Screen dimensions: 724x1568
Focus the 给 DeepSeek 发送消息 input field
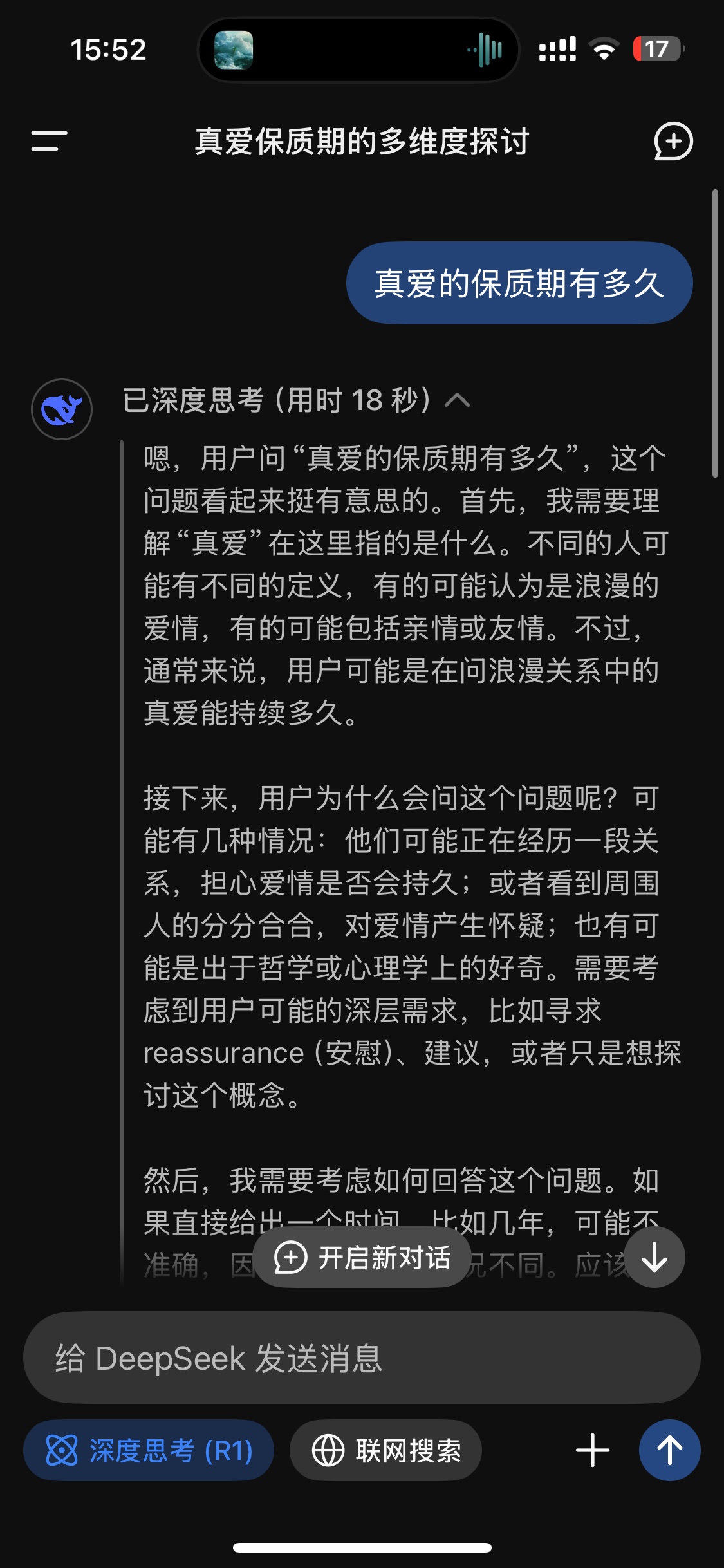pos(360,1358)
